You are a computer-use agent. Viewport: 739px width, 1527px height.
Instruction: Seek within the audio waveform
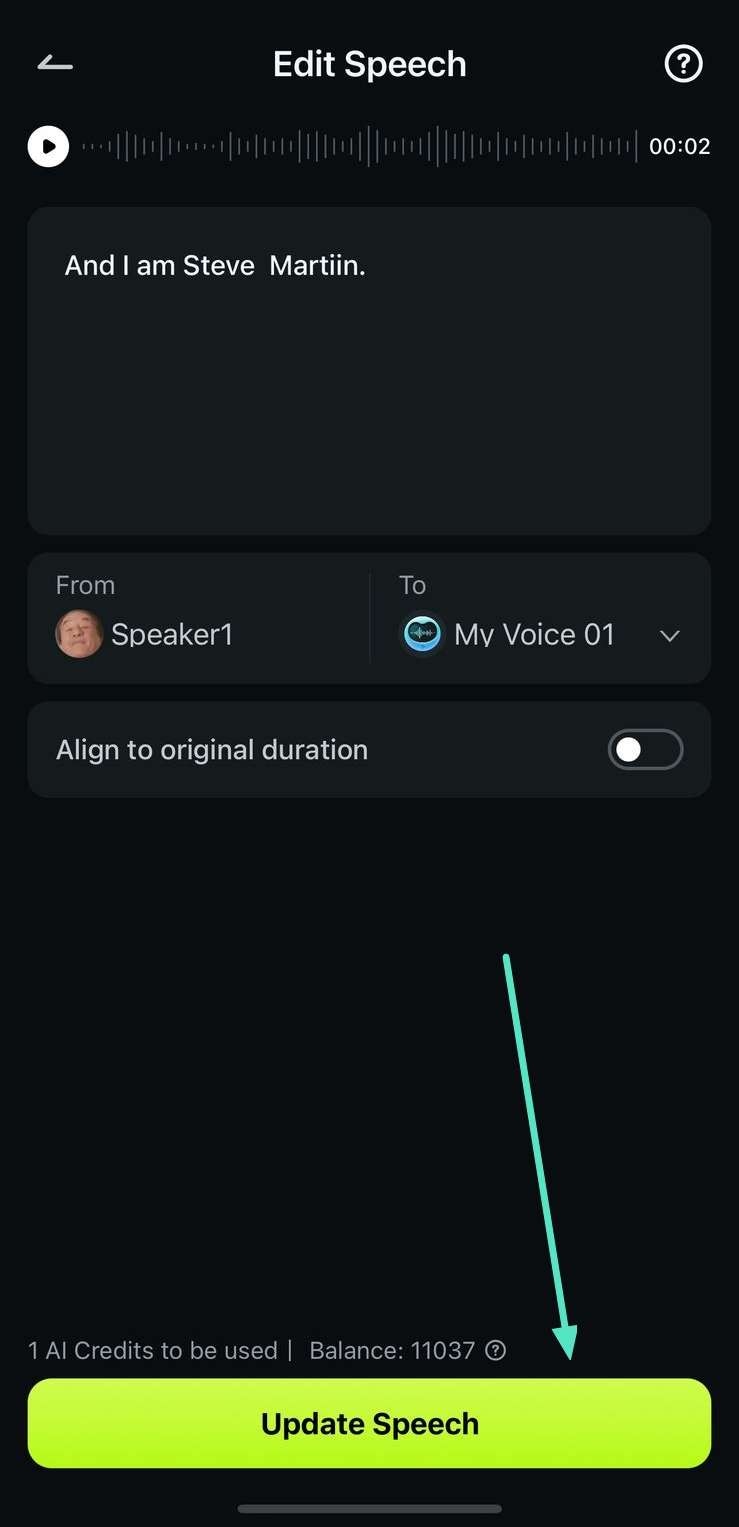[x=358, y=146]
